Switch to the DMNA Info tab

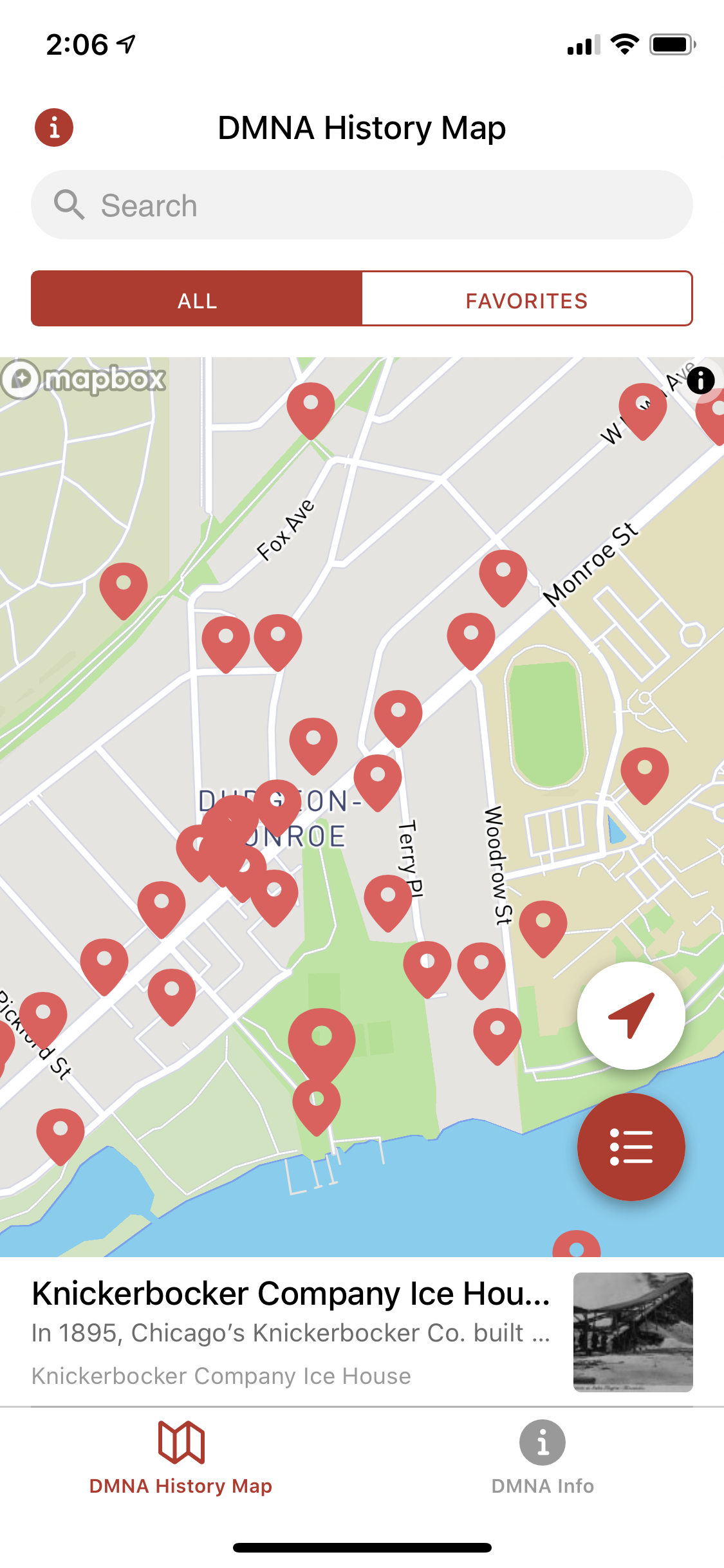tap(543, 1458)
